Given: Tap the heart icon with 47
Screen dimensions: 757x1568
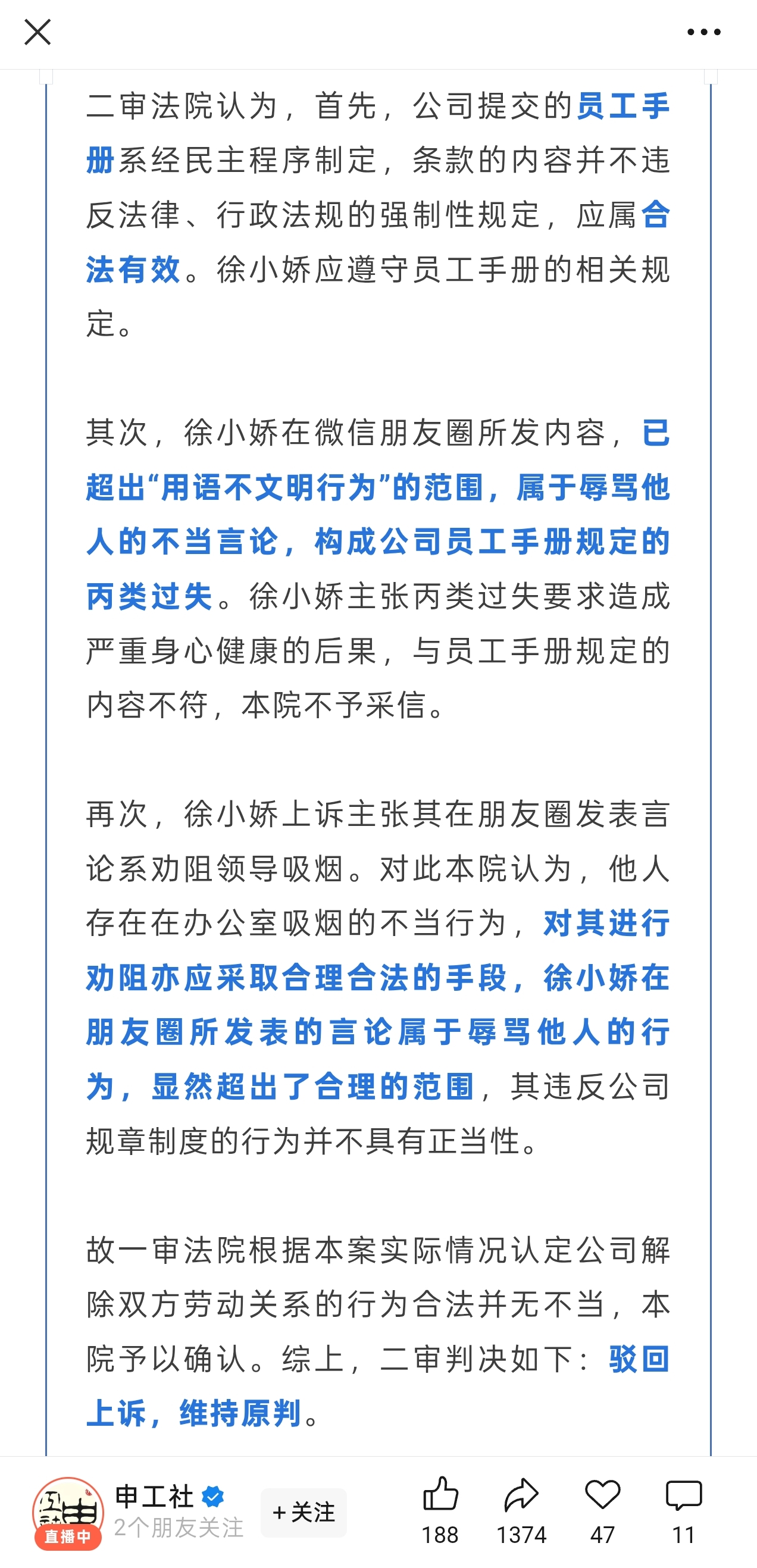Looking at the screenshot, I should pos(602,1510).
